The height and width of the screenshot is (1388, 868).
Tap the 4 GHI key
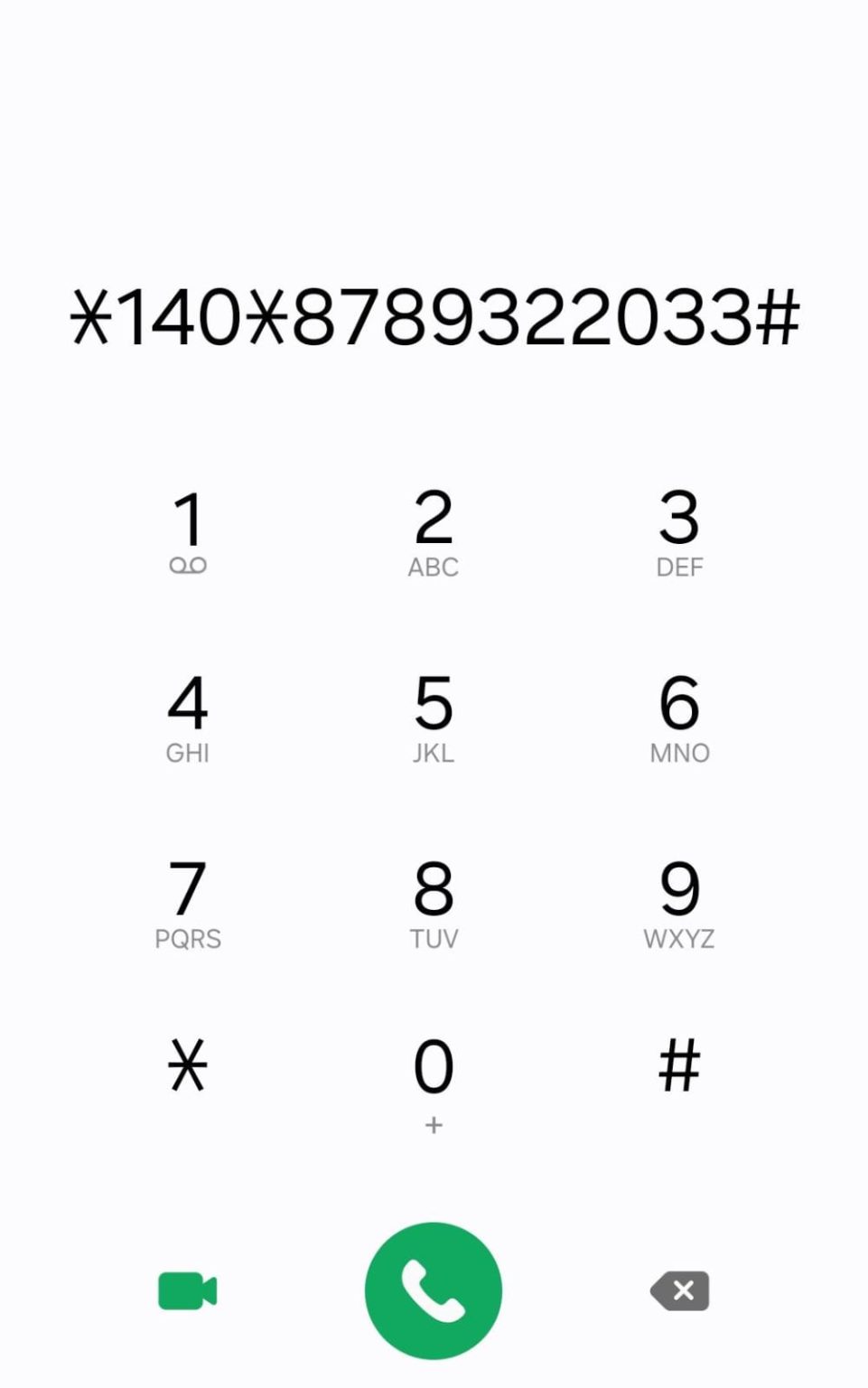(x=187, y=714)
